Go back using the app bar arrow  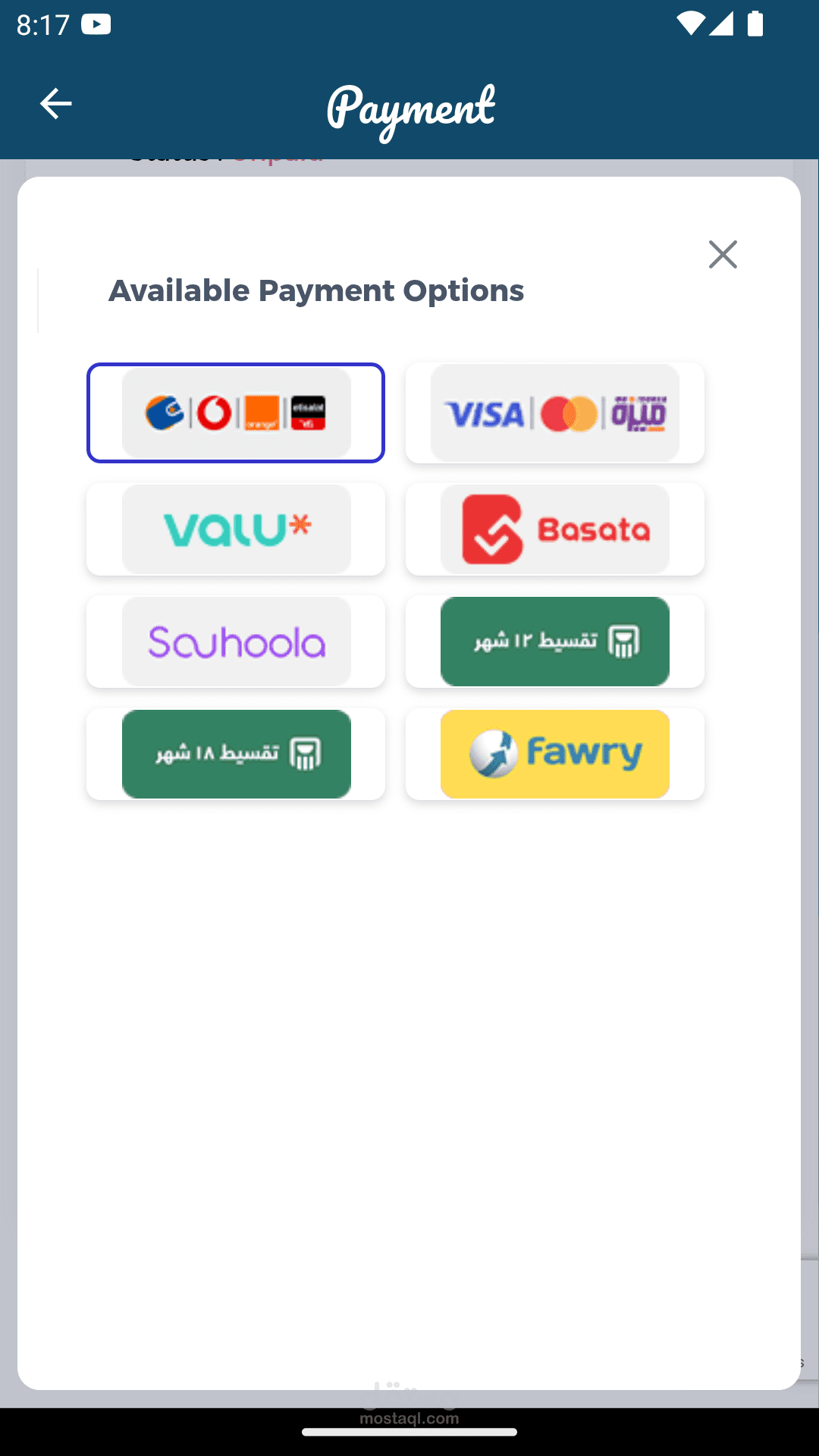click(55, 104)
